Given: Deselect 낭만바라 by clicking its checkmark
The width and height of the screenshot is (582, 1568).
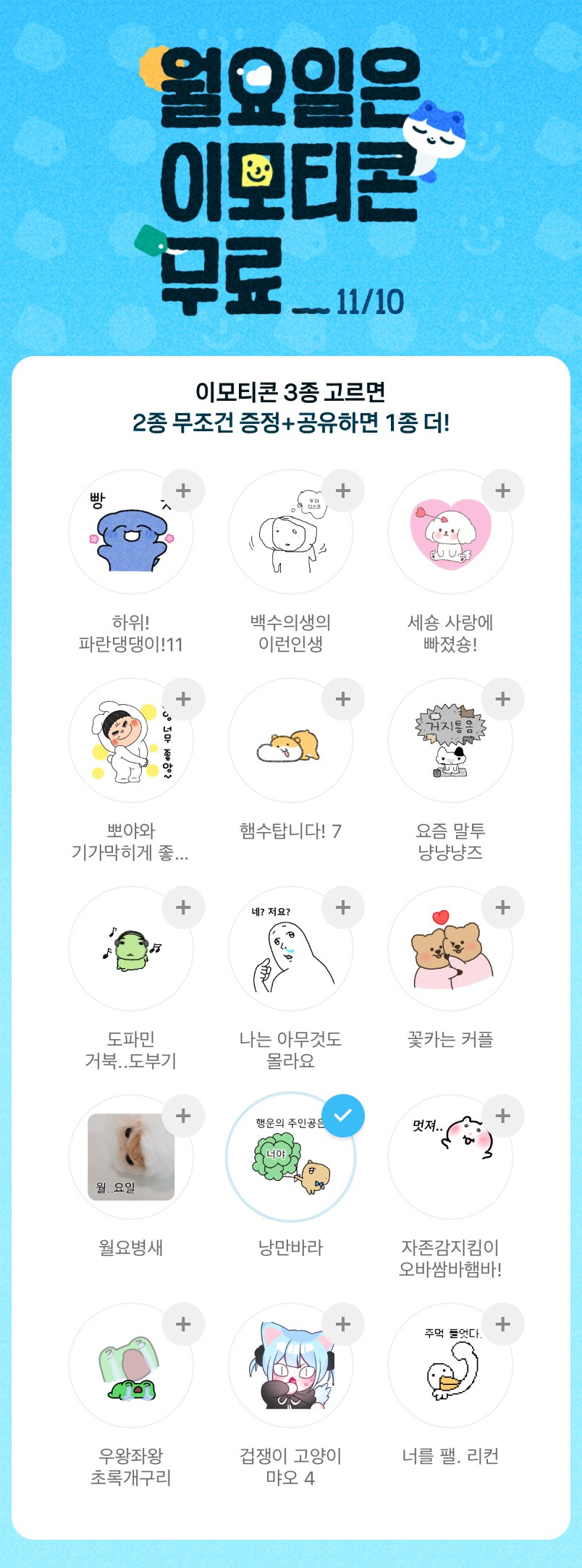Looking at the screenshot, I should (x=341, y=1116).
